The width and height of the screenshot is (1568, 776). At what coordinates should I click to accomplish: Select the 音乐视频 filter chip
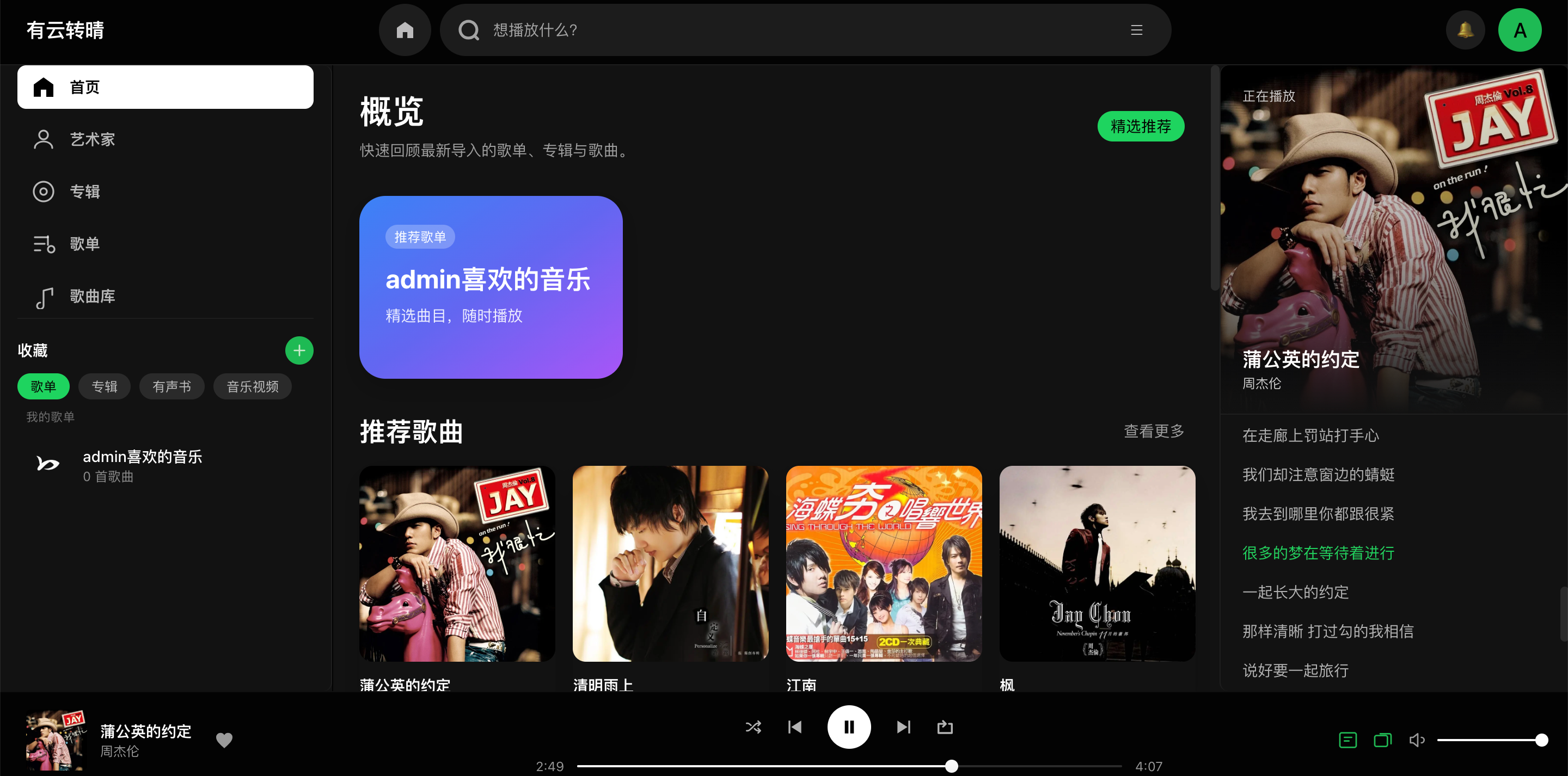252,386
